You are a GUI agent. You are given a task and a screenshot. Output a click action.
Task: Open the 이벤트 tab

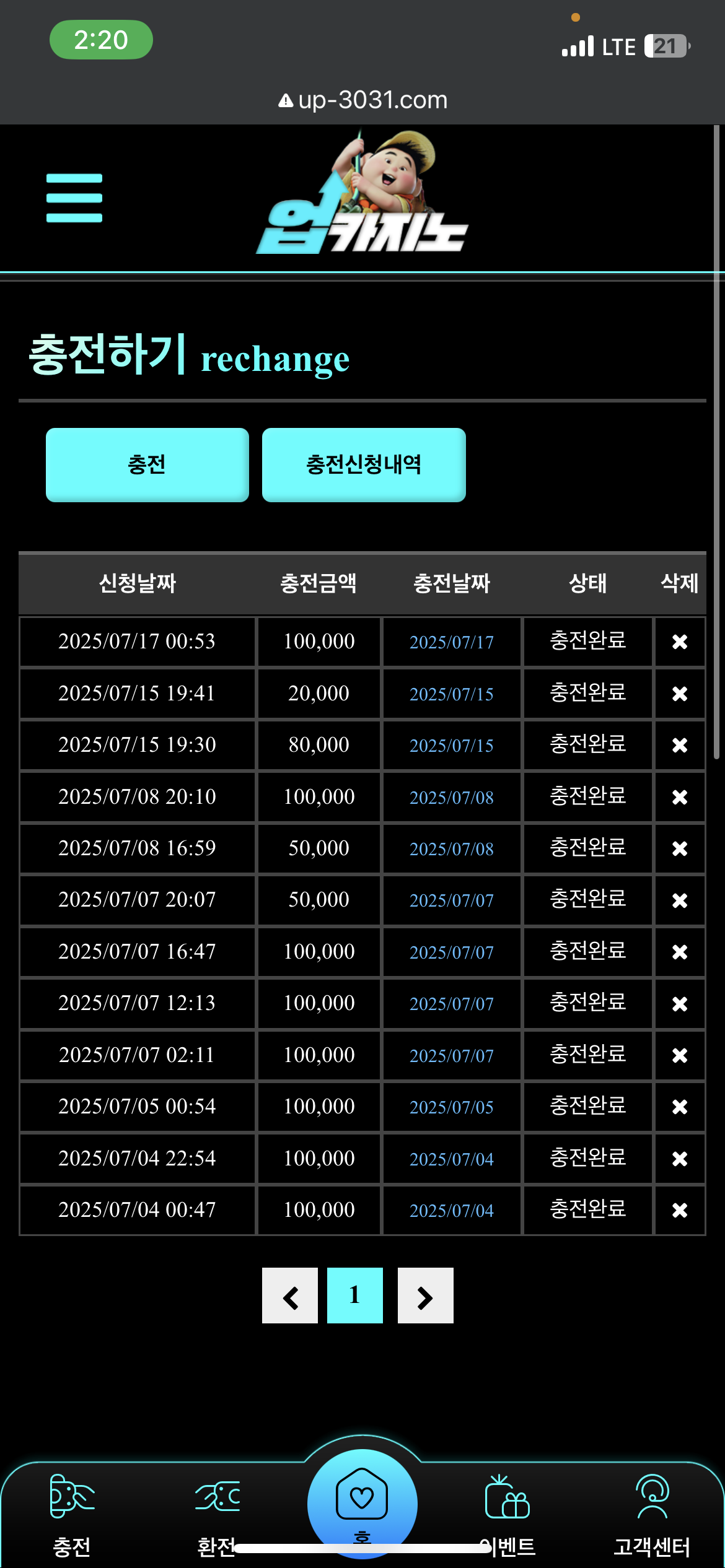click(x=507, y=1516)
